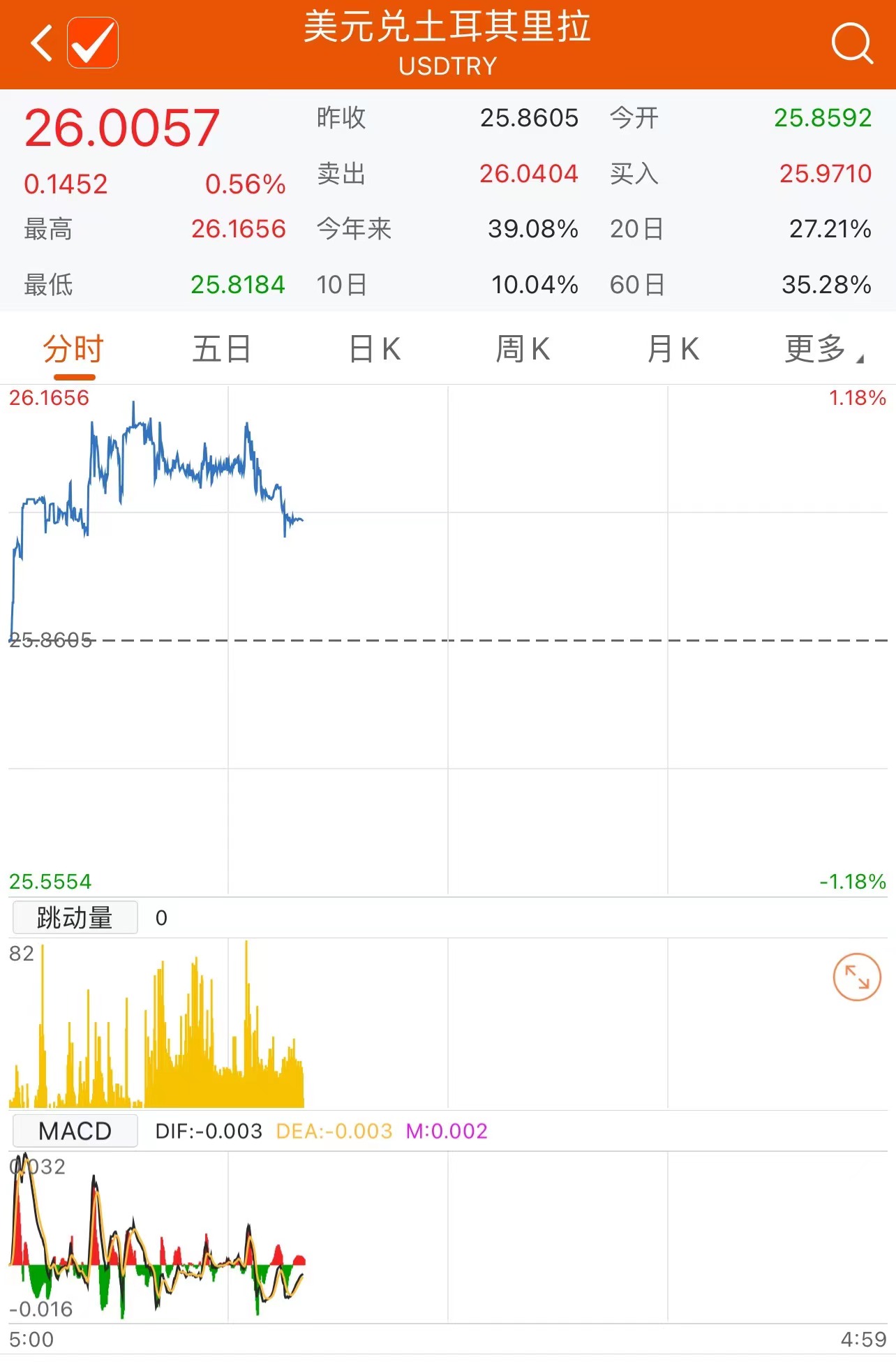Show the 周K chart
Screen dimensions: 896x1369
pyautogui.click(x=523, y=349)
